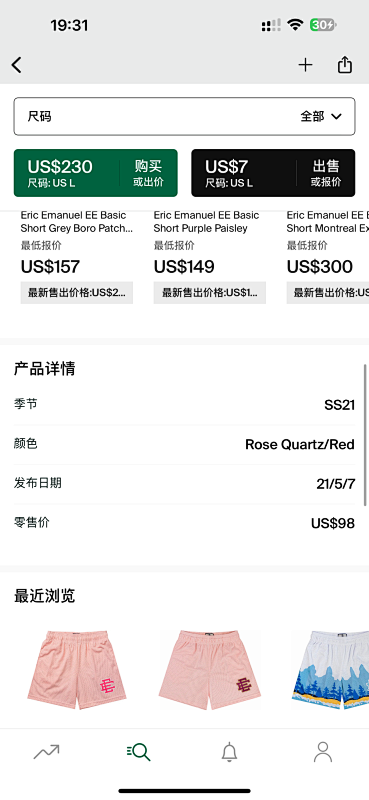Tap the black US$7 出售 button

click(x=273, y=173)
